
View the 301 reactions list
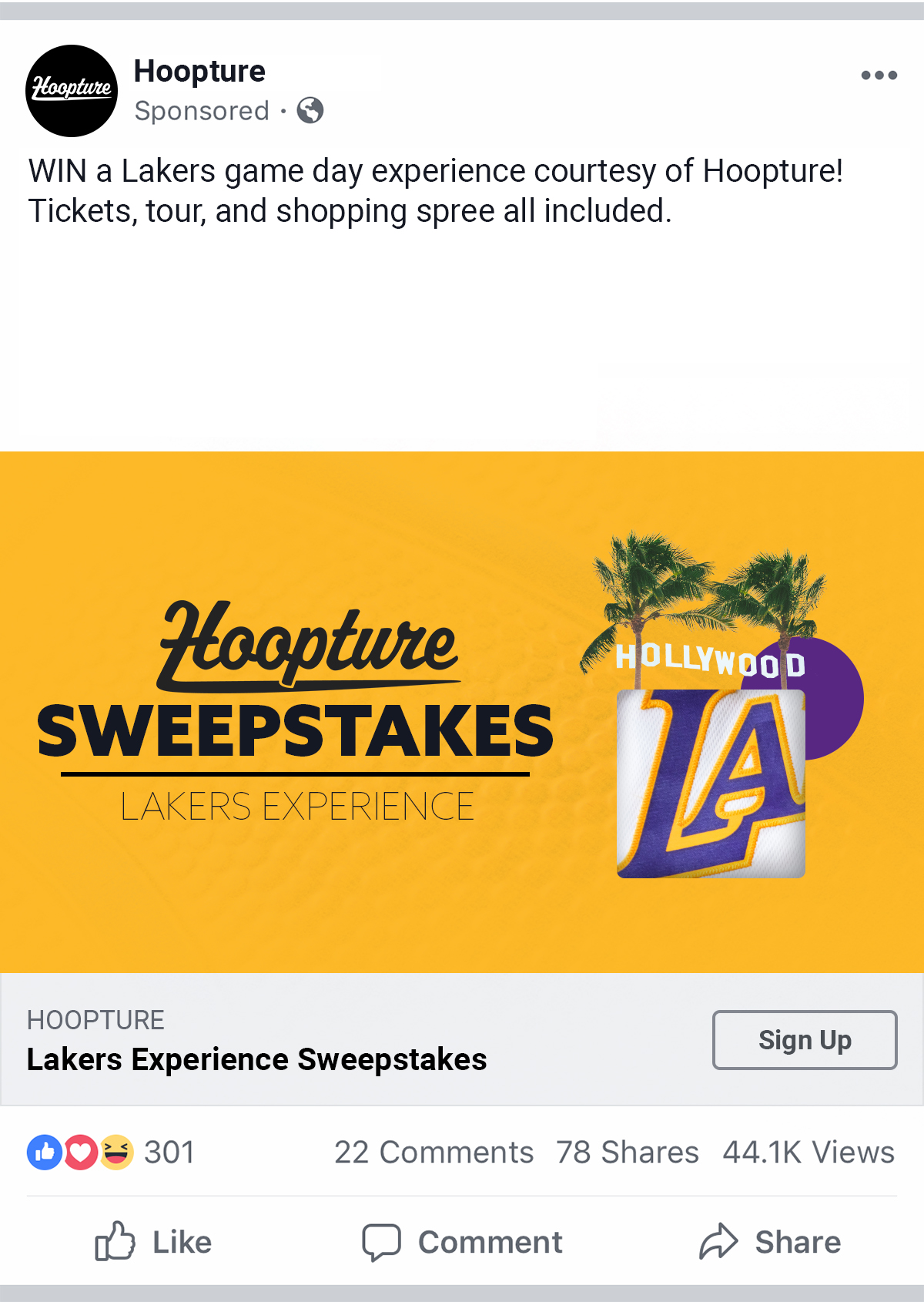(112, 1153)
